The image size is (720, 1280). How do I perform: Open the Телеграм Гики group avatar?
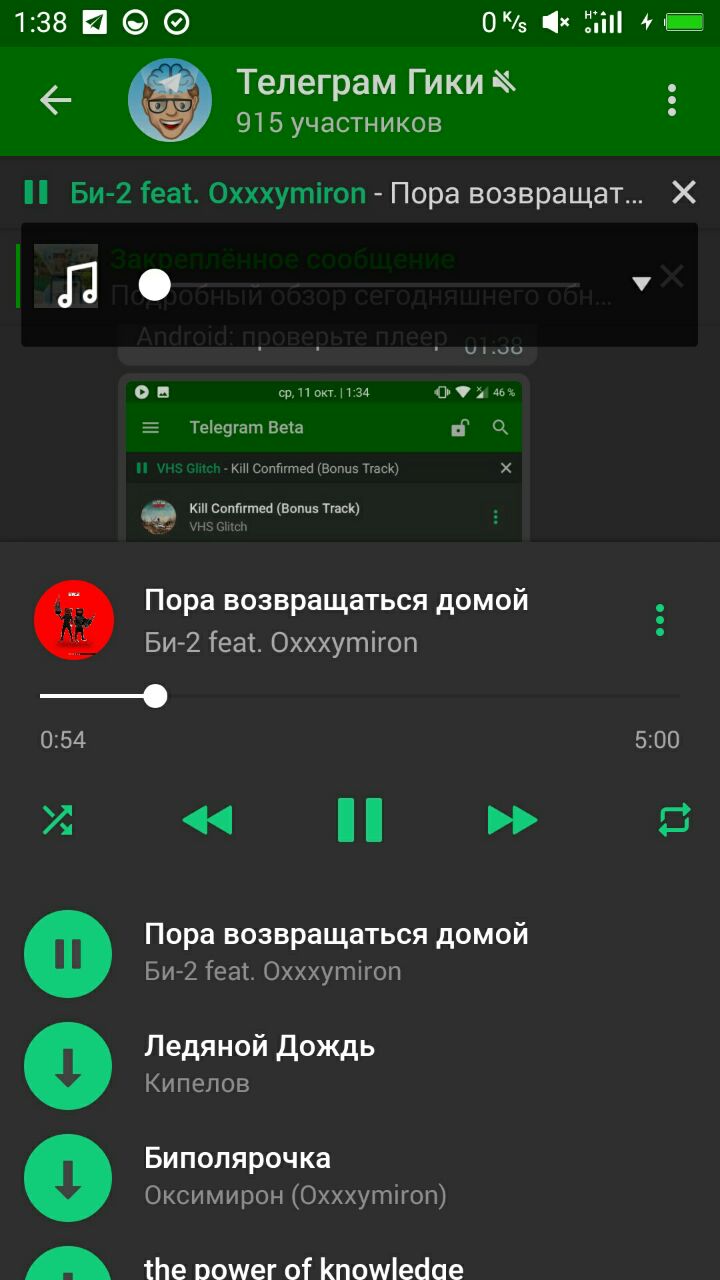pos(170,100)
